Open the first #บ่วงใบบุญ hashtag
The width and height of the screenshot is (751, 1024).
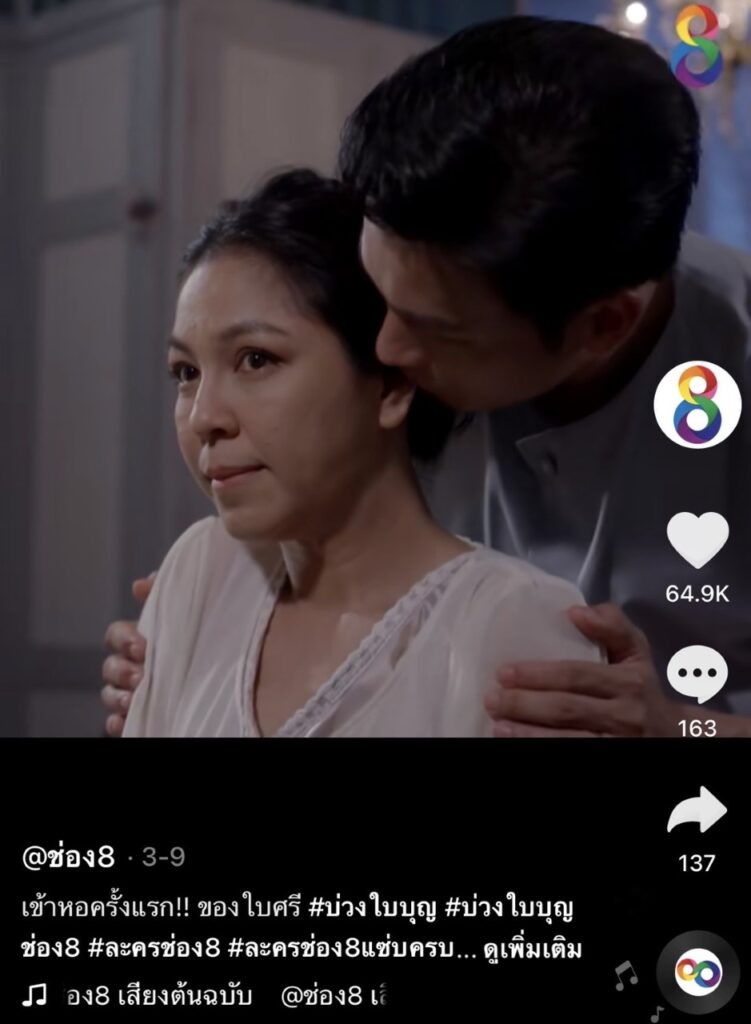coord(371,909)
